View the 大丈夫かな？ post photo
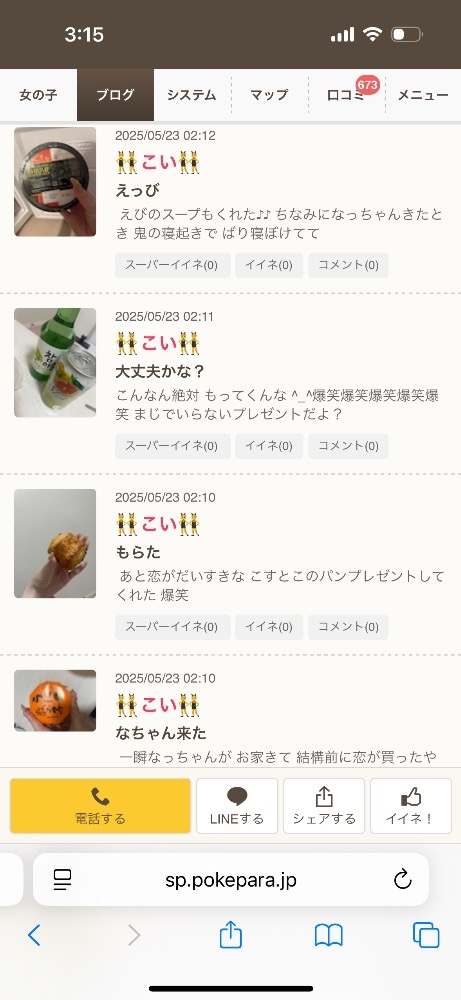Image resolution: width=461 pixels, height=1000 pixels. [55, 362]
